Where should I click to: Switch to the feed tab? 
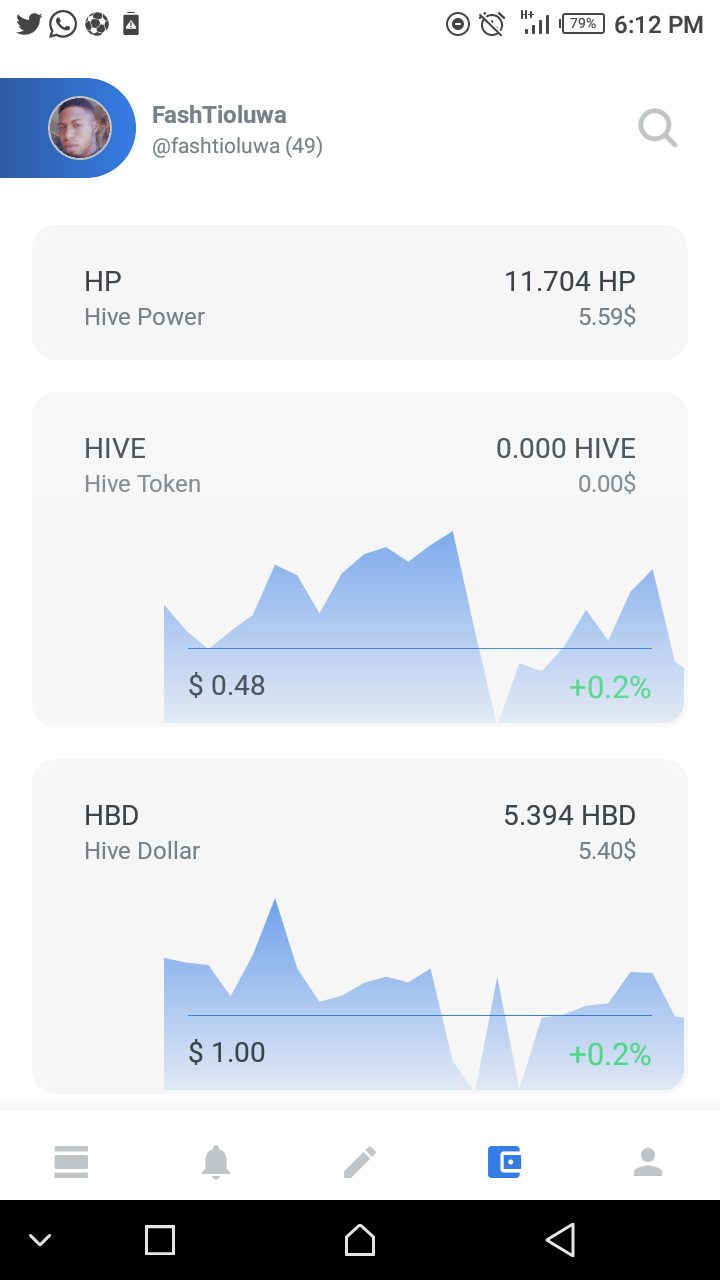[x=72, y=1161]
